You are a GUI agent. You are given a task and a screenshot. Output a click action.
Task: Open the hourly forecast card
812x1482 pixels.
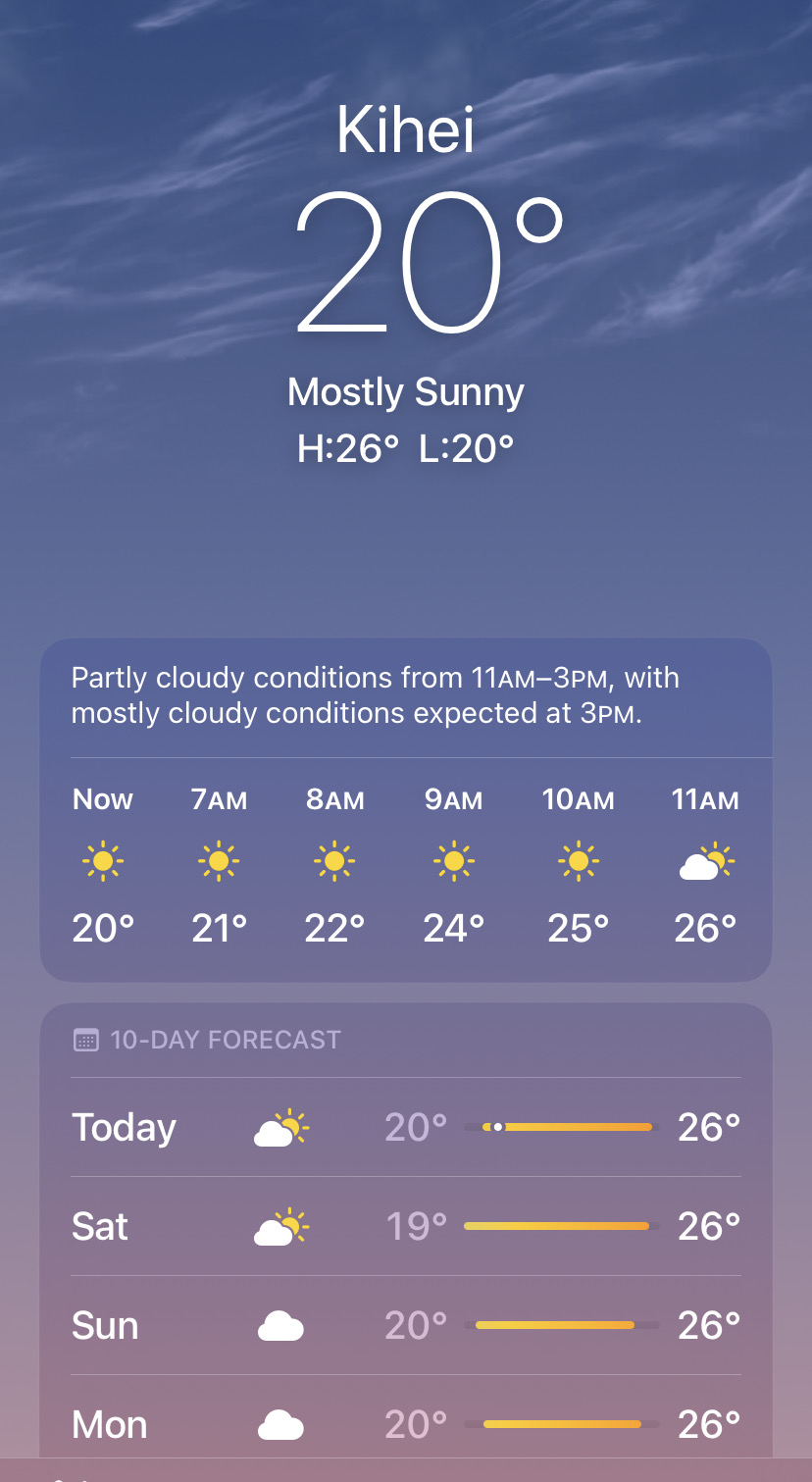pos(406,810)
